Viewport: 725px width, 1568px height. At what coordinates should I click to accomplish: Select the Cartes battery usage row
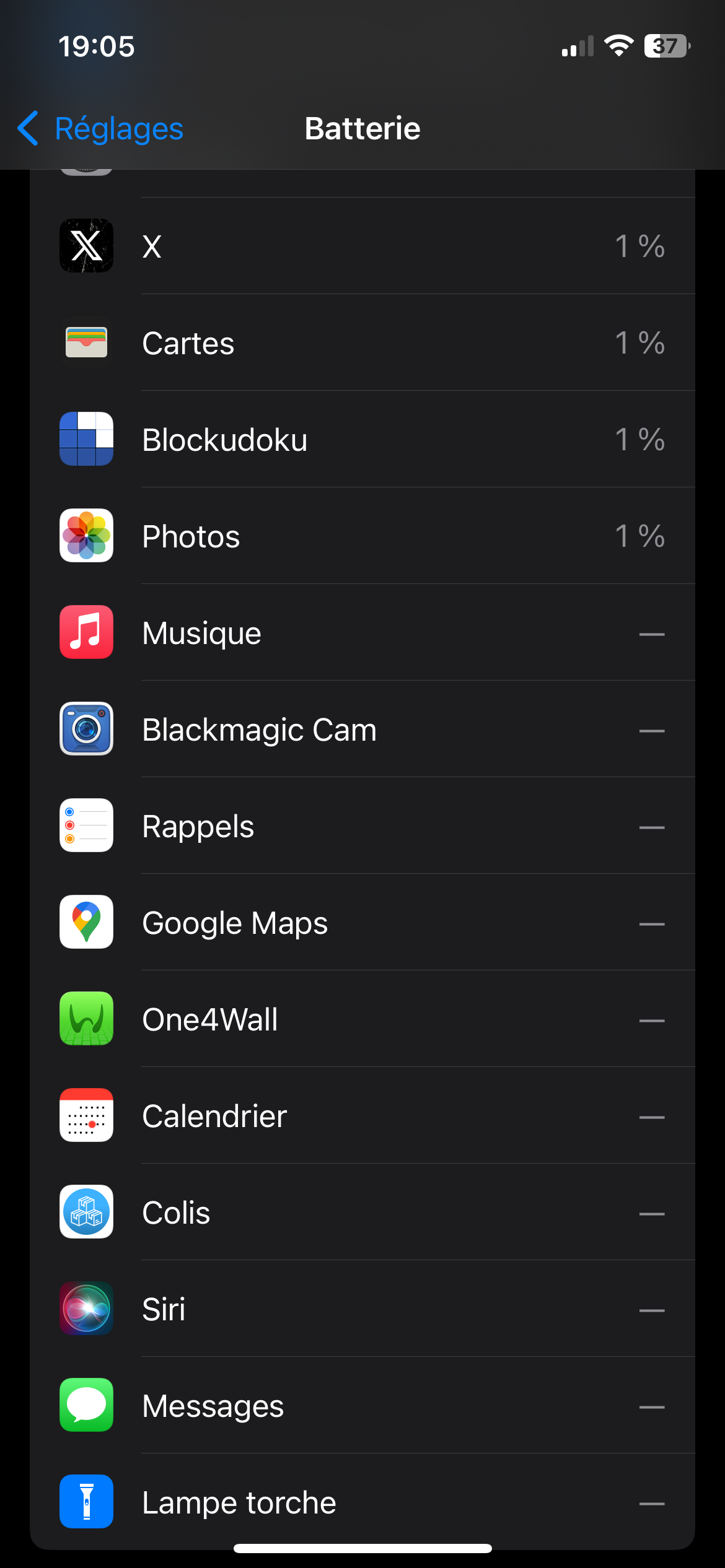point(362,342)
